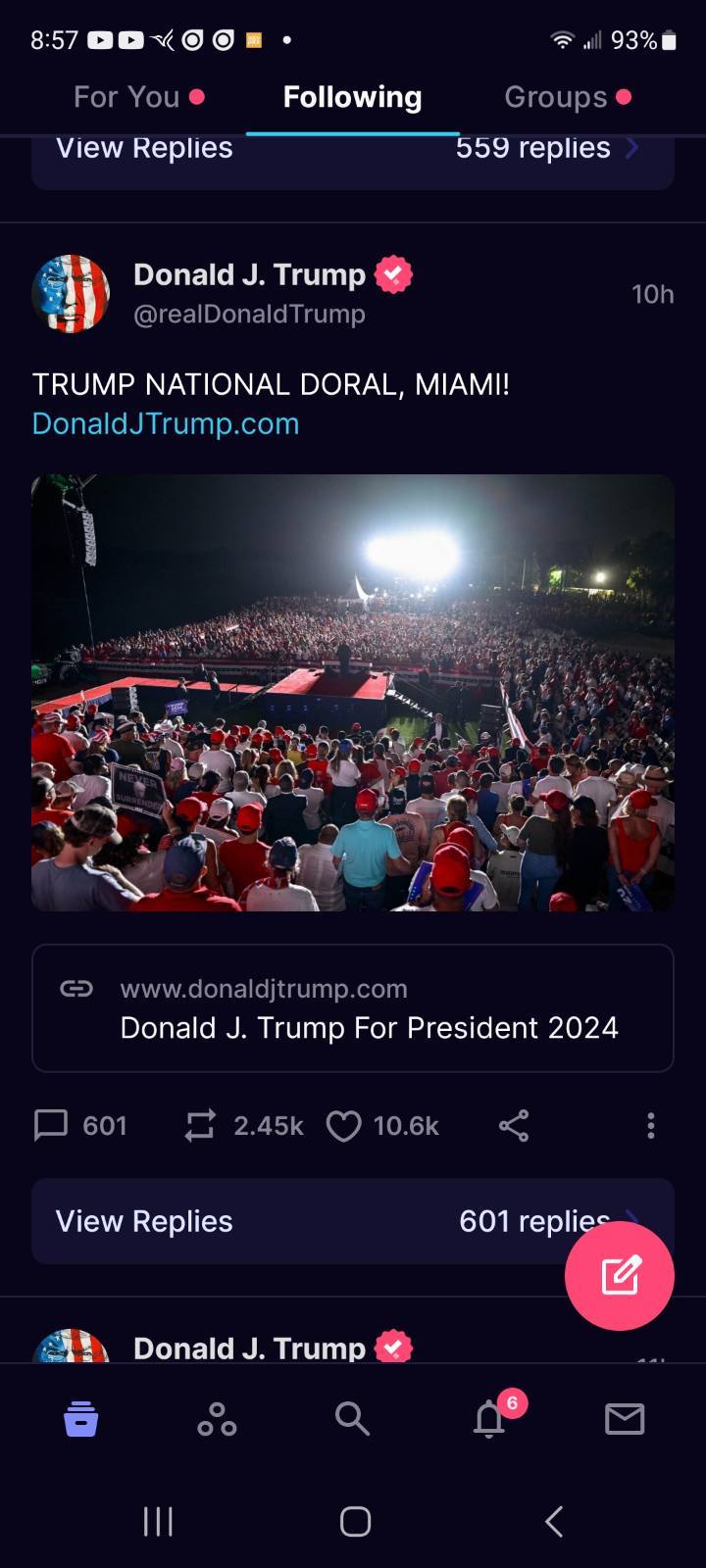Screen dimensions: 706x1568
Task: Open the DonaldJTrump.com link in the post
Action: pos(166,423)
